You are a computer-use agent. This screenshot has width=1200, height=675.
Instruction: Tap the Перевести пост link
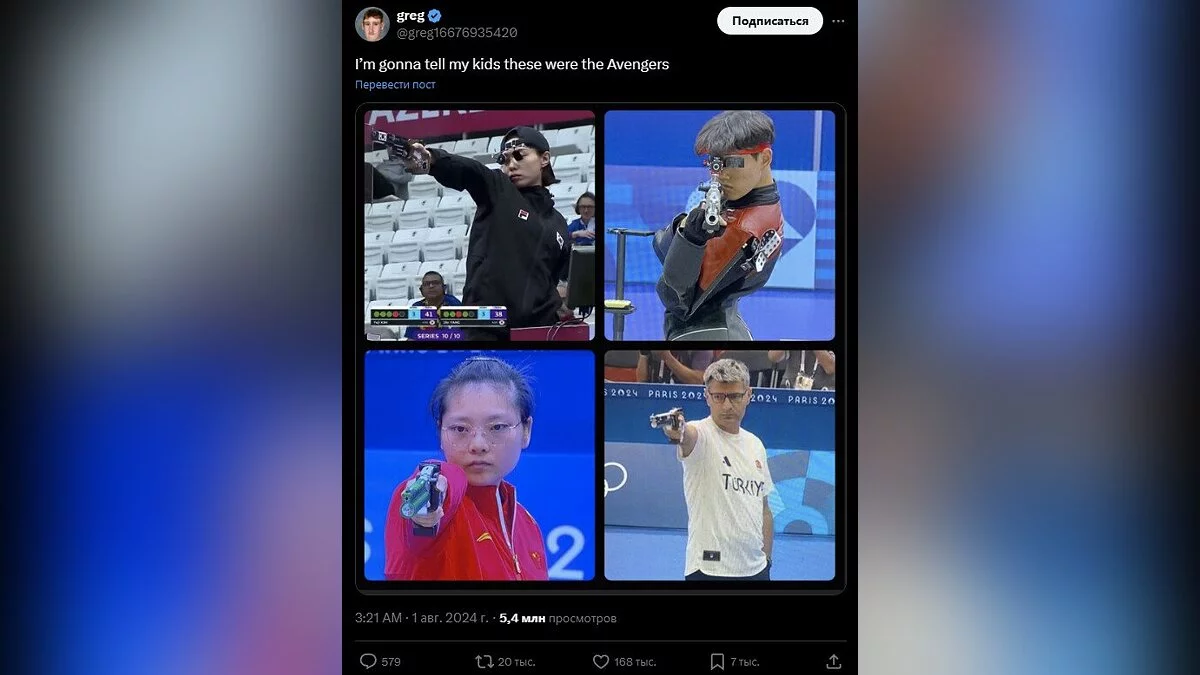(395, 84)
